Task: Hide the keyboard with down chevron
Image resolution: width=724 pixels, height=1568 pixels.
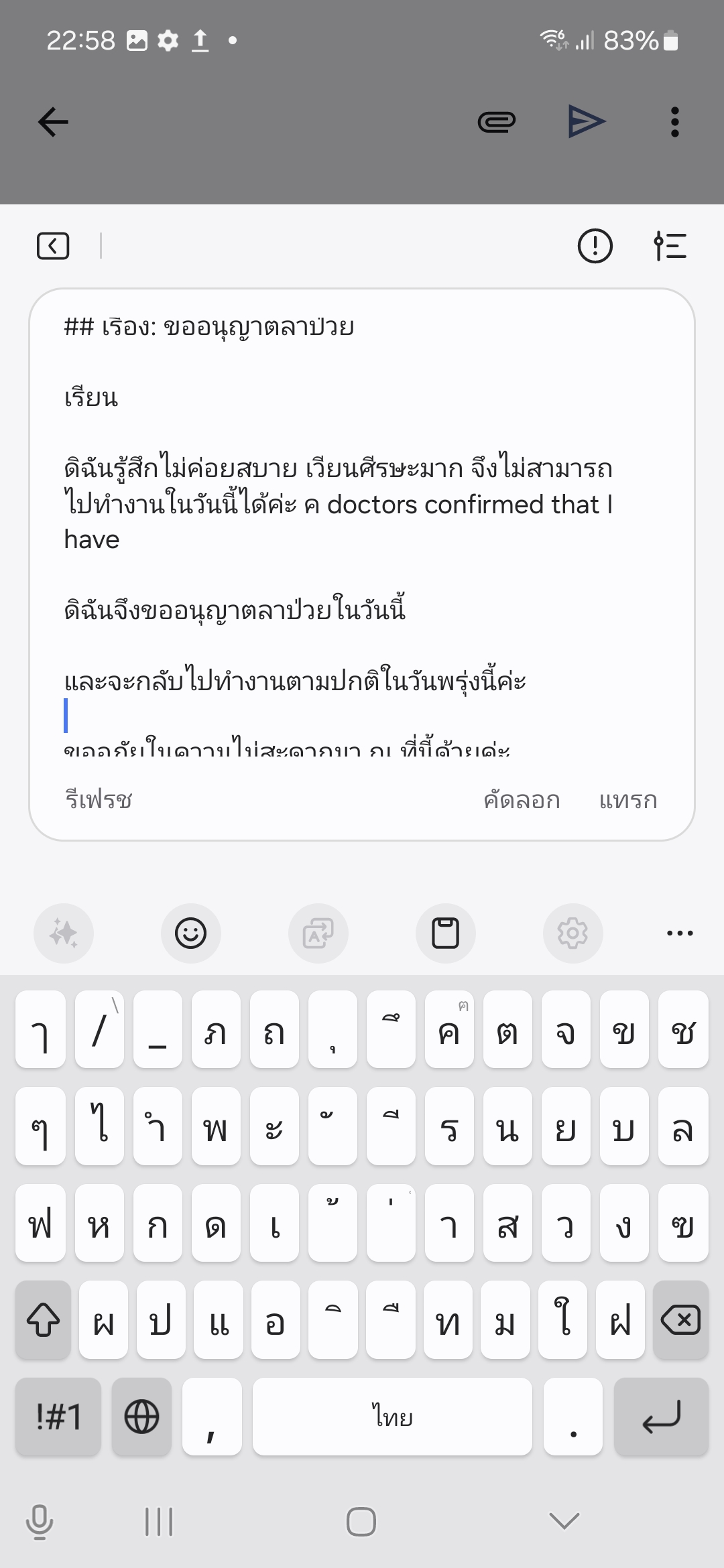Action: [564, 1521]
